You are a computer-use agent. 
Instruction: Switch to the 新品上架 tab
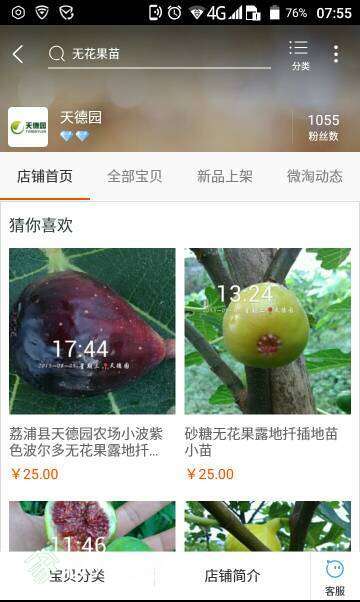click(x=225, y=177)
